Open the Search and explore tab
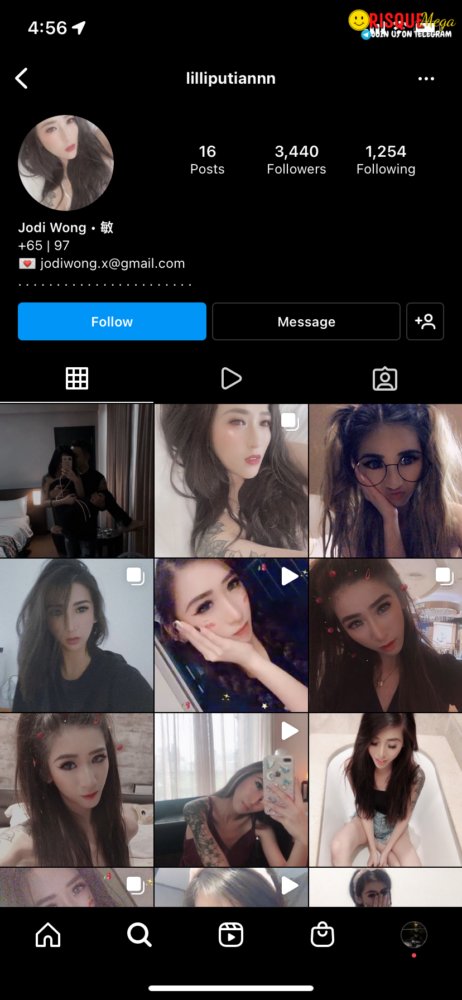Image resolution: width=462 pixels, height=1000 pixels. coord(139,936)
